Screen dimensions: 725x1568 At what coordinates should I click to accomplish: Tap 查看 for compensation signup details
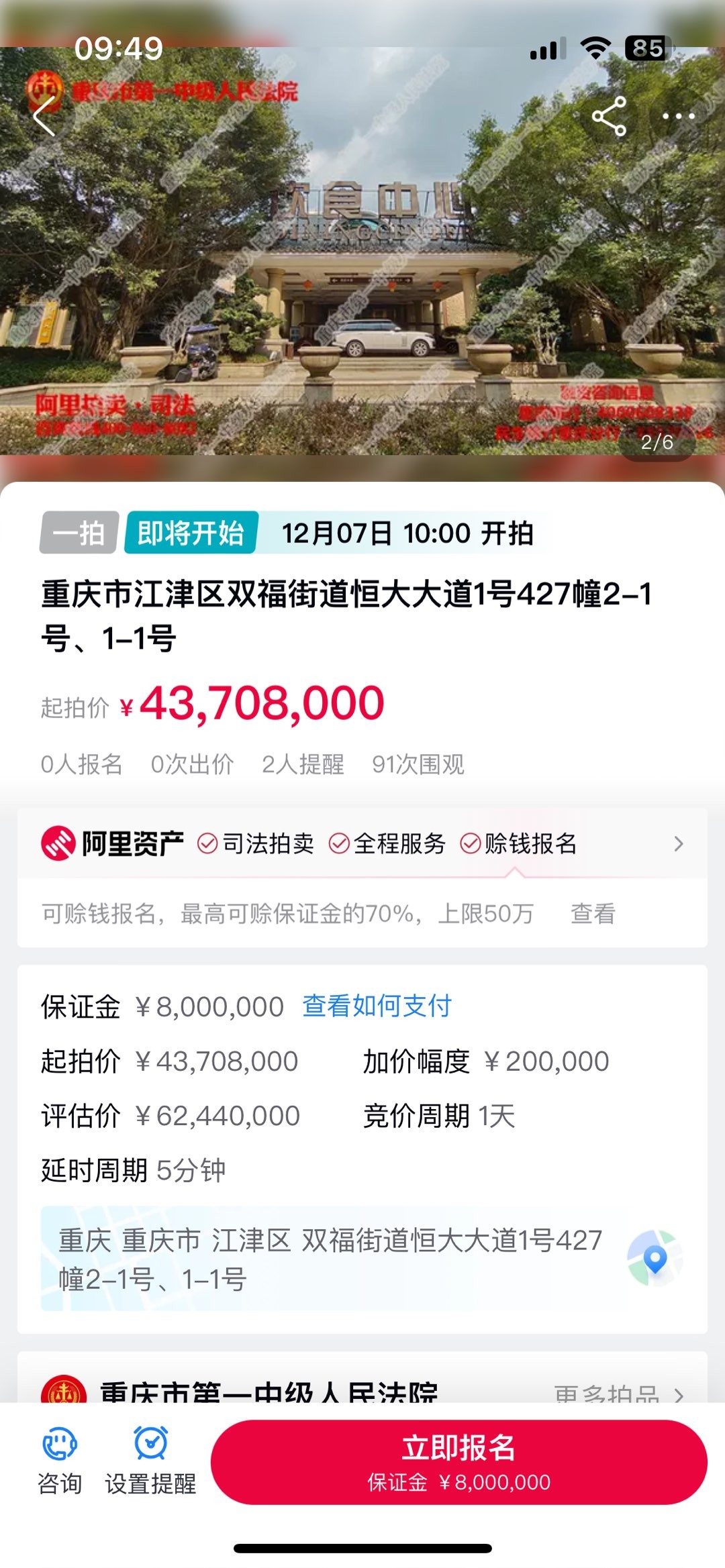[x=592, y=913]
